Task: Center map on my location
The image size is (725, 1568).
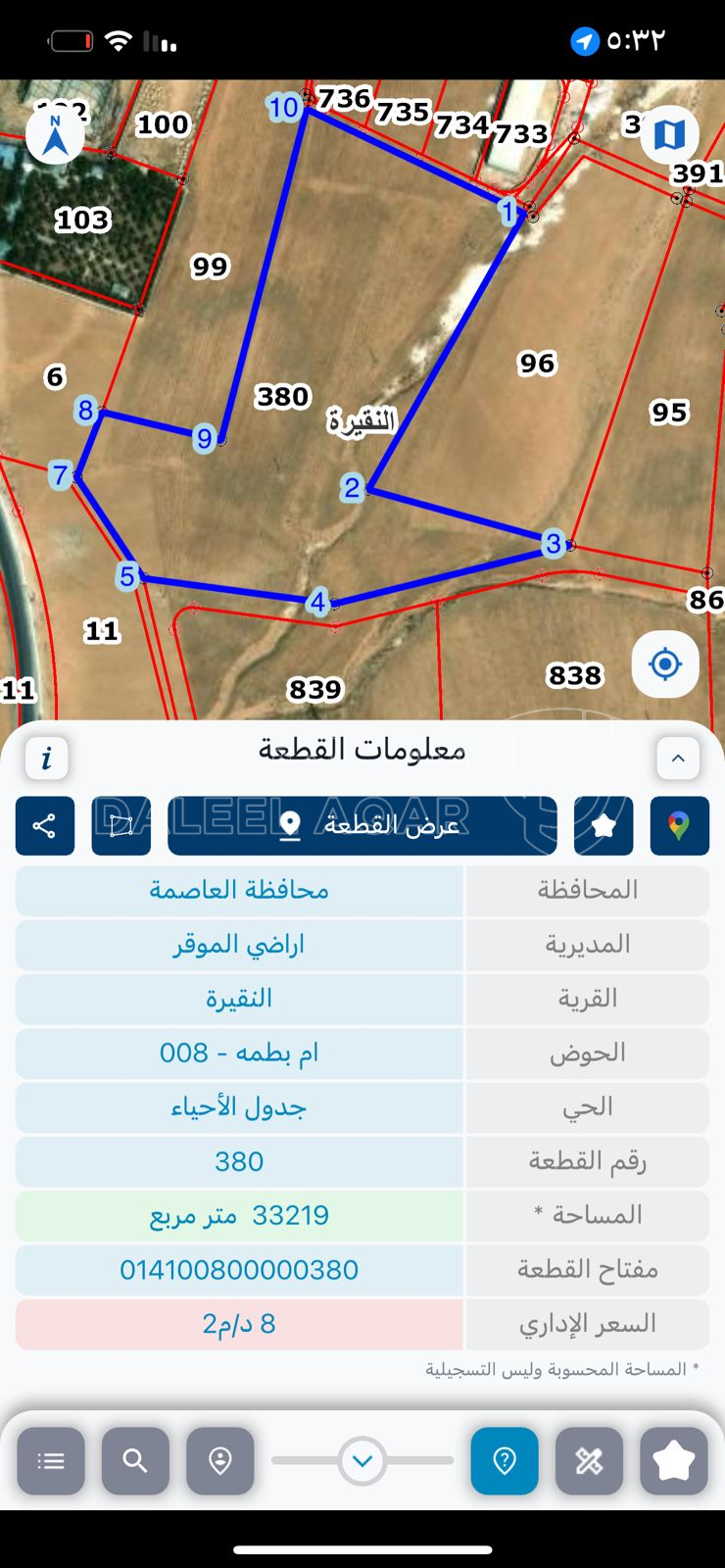Action: tap(665, 664)
